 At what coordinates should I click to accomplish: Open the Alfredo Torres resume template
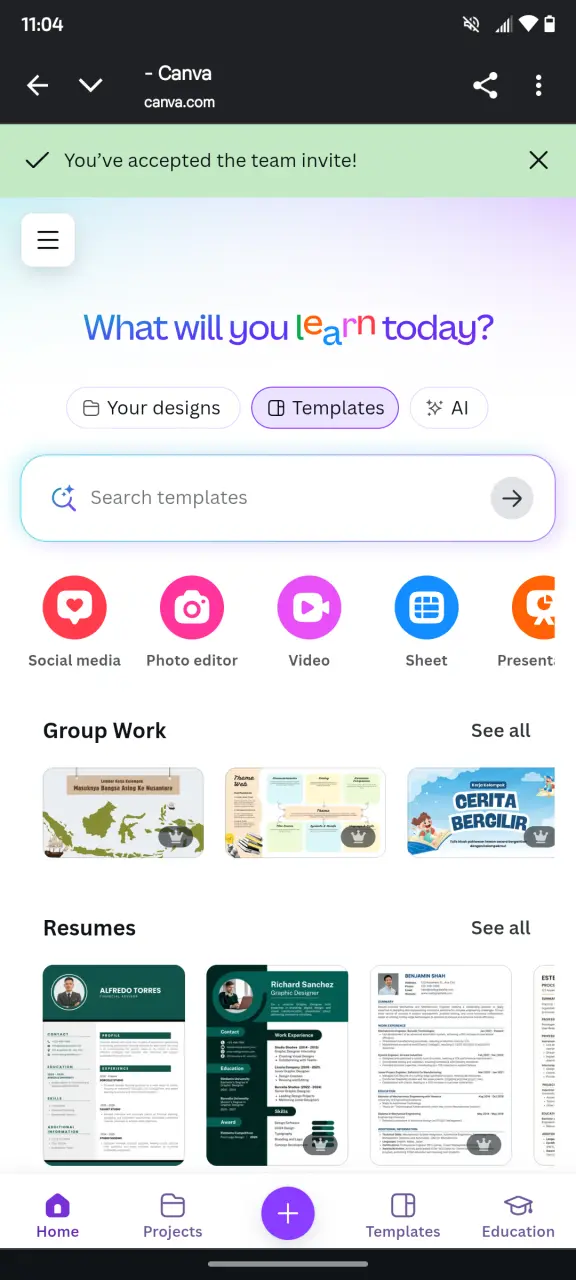(114, 1065)
